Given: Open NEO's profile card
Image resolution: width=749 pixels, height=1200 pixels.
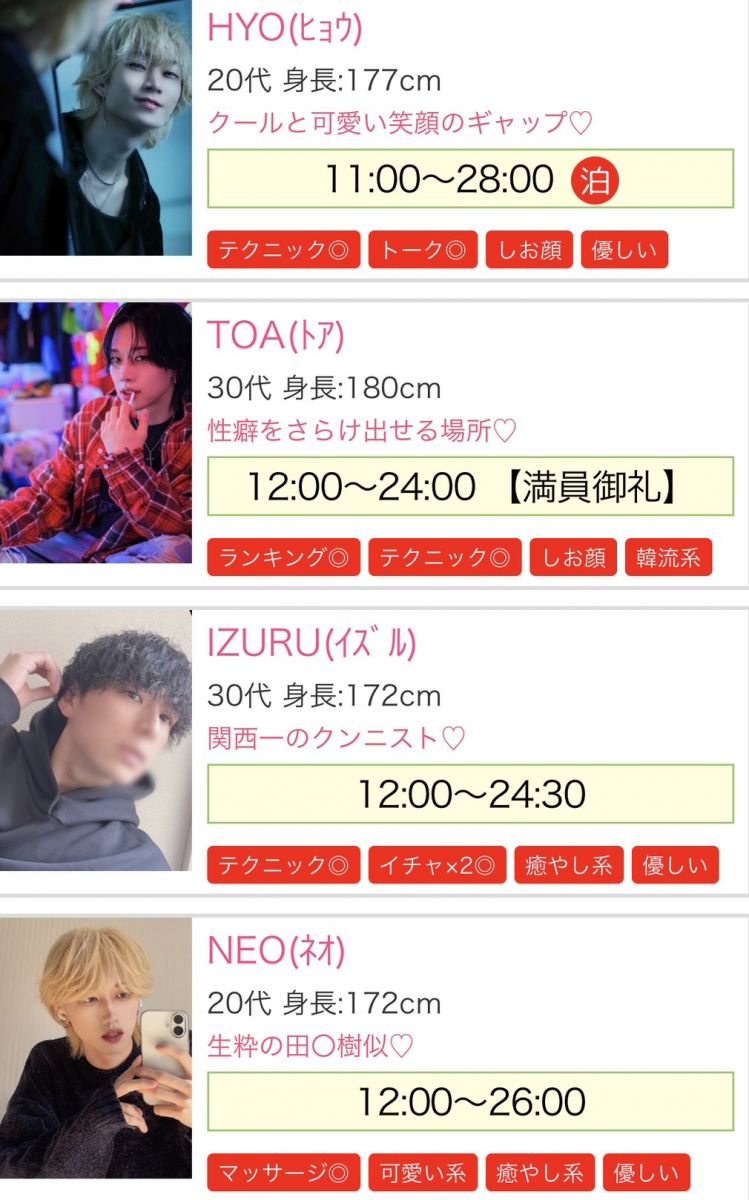Looking at the screenshot, I should coord(96,1050).
